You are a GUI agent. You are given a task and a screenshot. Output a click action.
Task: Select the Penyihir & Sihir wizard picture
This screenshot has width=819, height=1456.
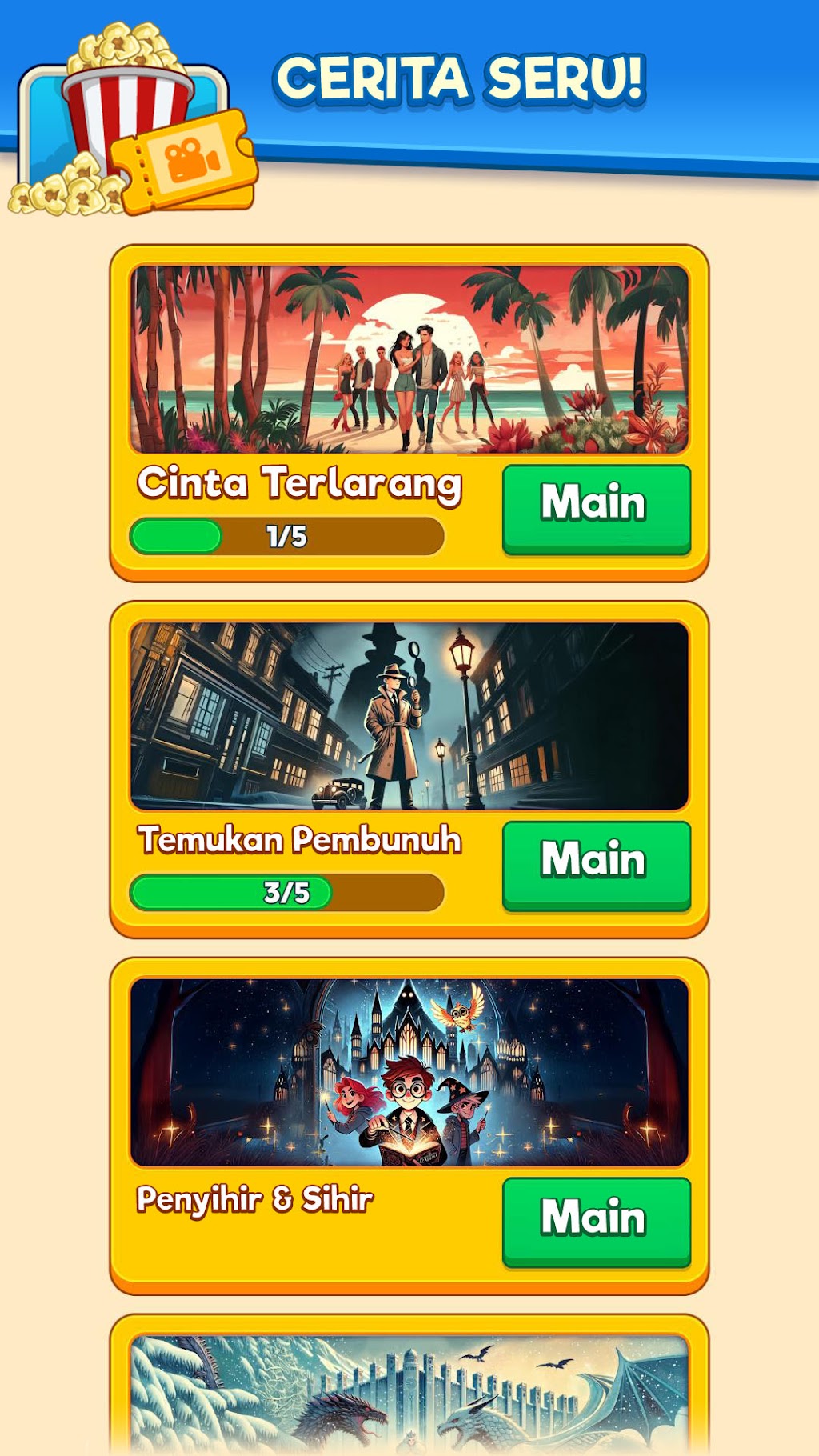pyautogui.click(x=409, y=1073)
